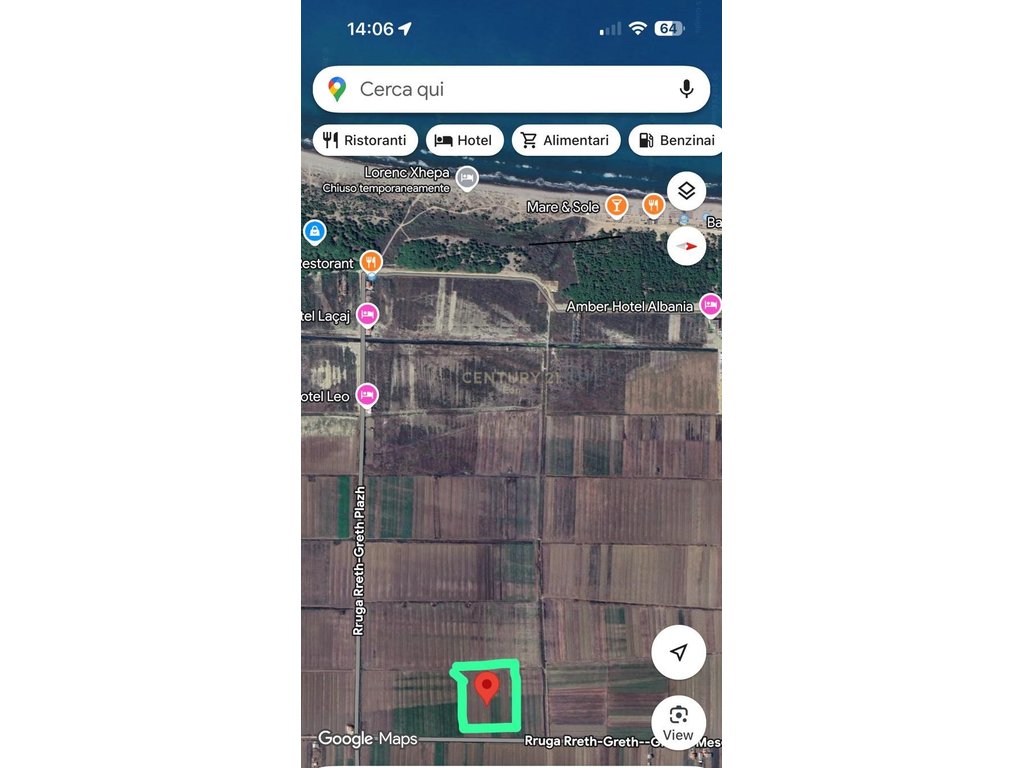Filter map by Ristoranti chip

[x=365, y=141]
